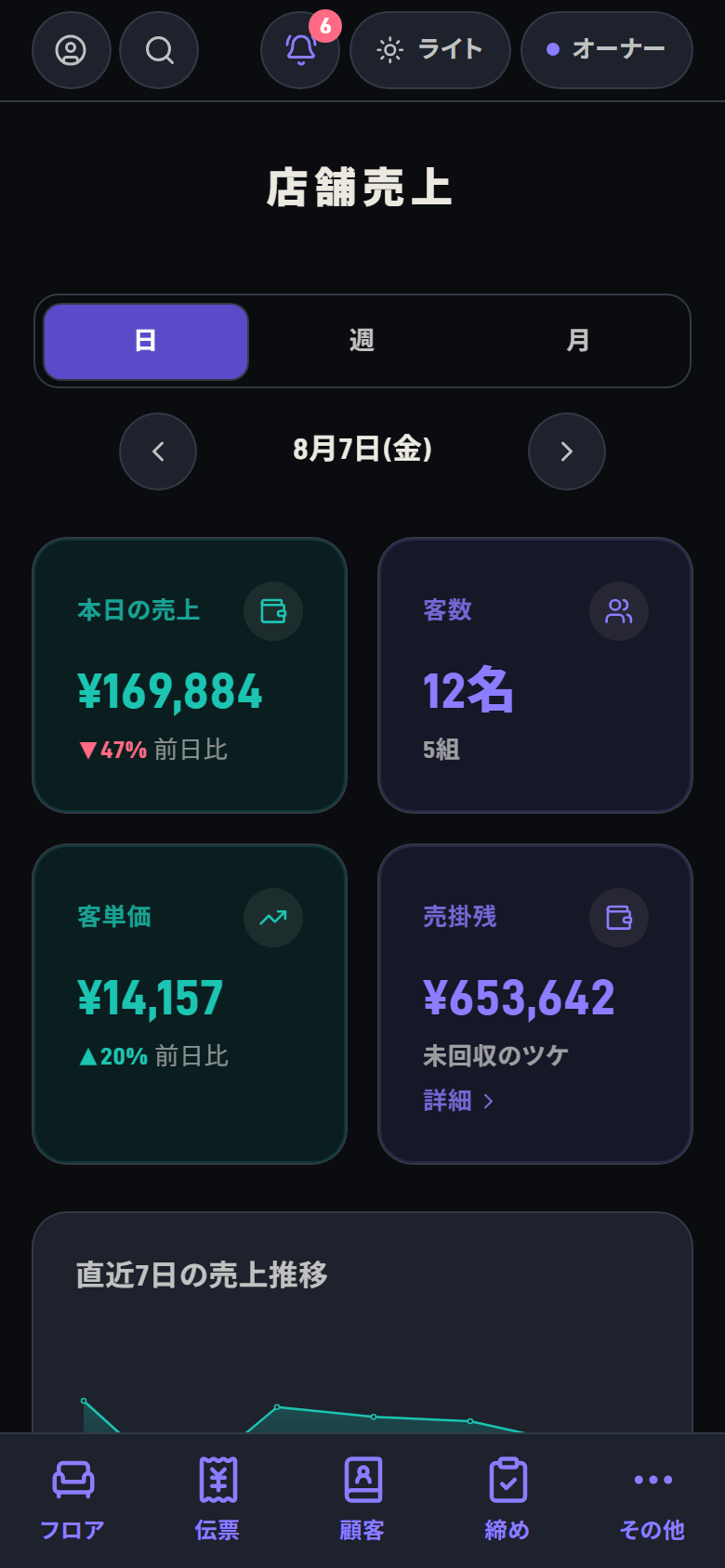725x1568 pixels.
Task: Go to the previous date
Action: tap(158, 451)
